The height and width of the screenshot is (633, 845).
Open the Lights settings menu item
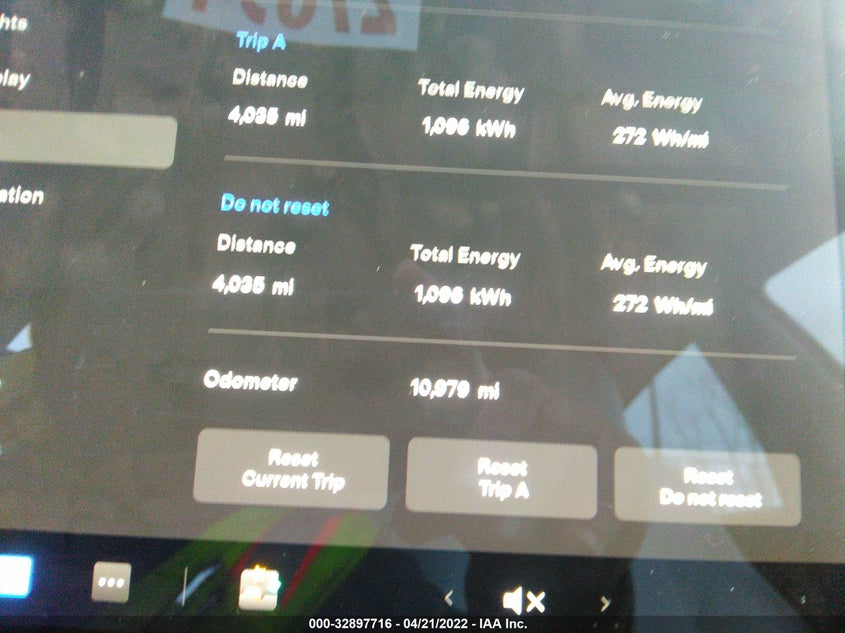coord(15,22)
